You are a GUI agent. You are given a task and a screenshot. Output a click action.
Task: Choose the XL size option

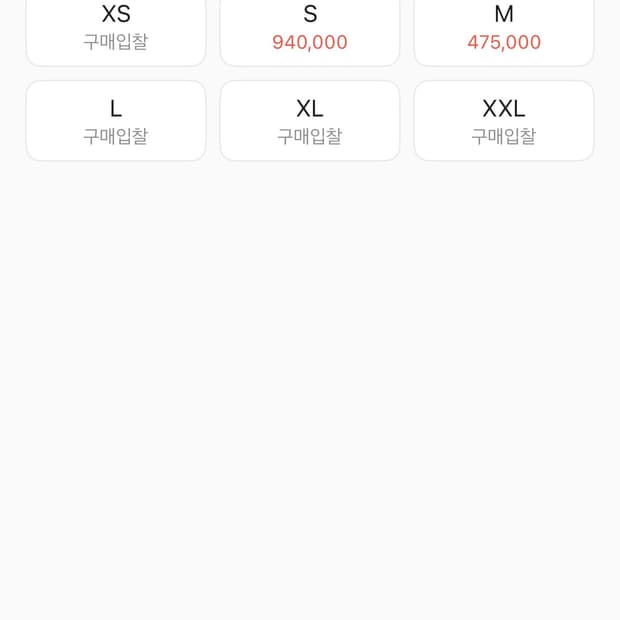pyautogui.click(x=310, y=121)
